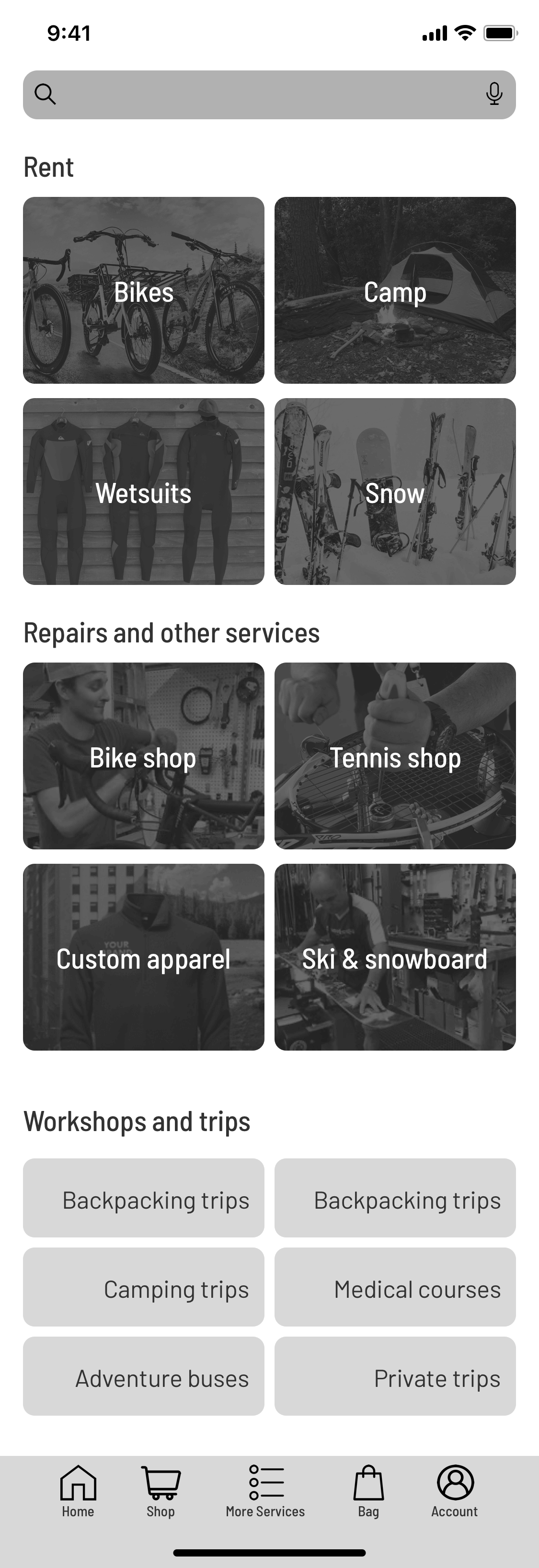View Snow rental gear
Screen dimensions: 539x1568
tap(395, 491)
